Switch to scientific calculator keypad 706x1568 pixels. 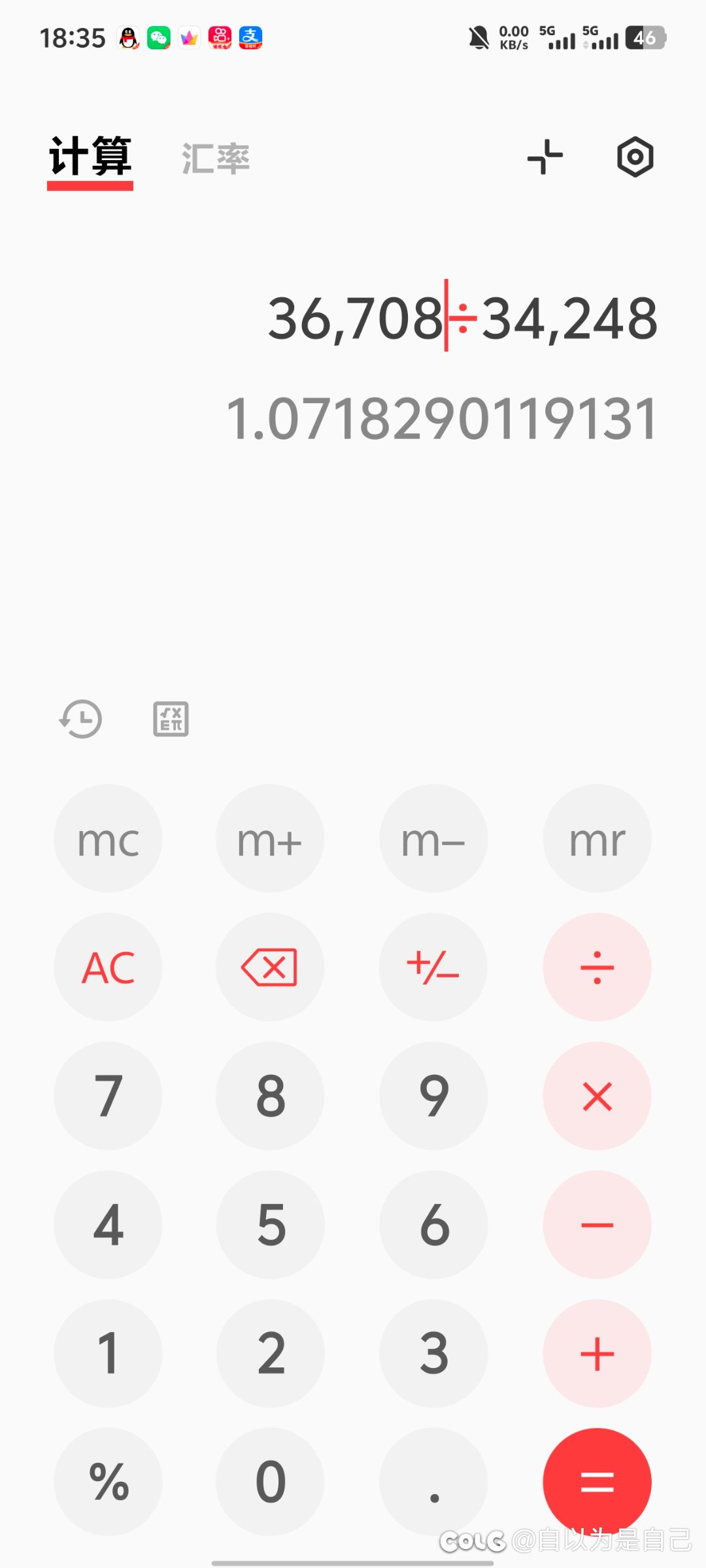171,719
